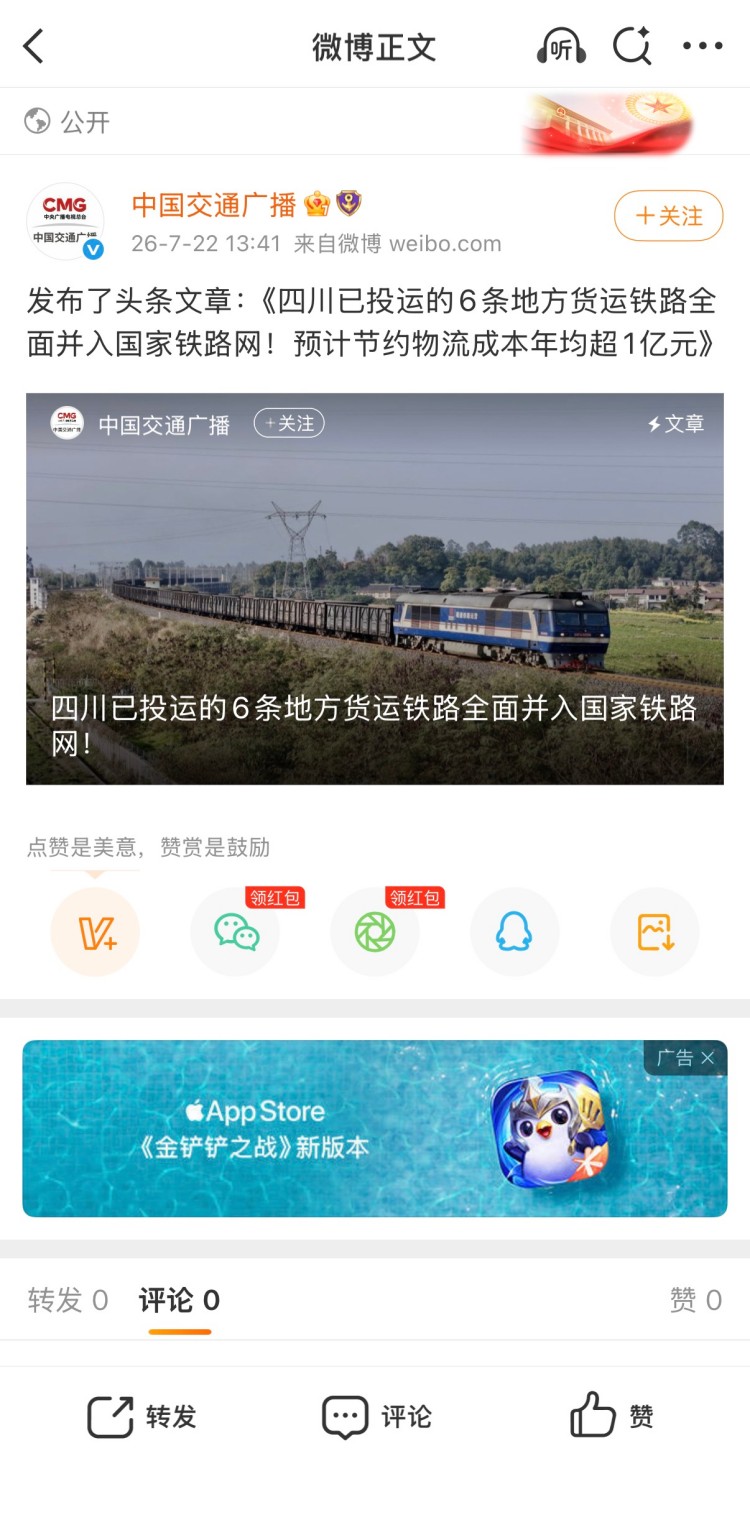Go back from the Weibo post page
750x1530 pixels.
(34, 46)
